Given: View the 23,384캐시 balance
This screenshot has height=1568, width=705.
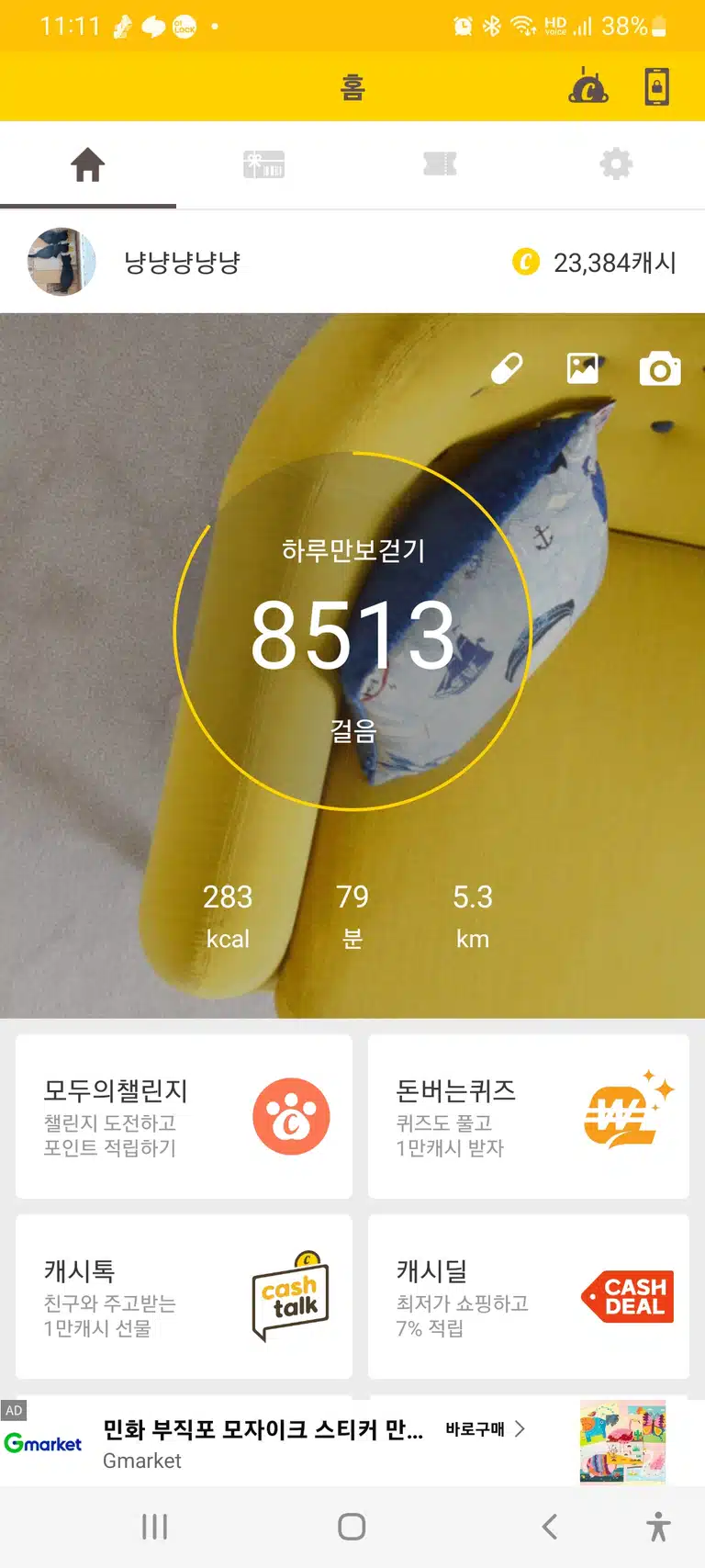Looking at the screenshot, I should click(x=594, y=263).
